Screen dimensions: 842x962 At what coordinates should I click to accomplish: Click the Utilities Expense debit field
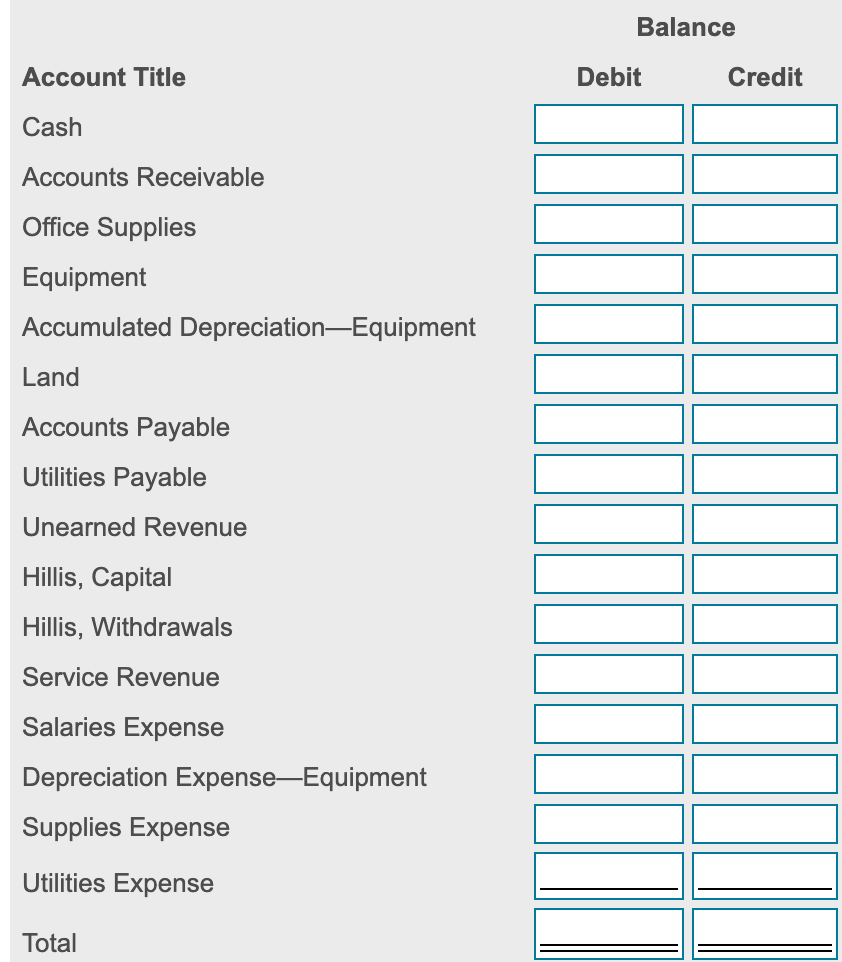coord(608,874)
